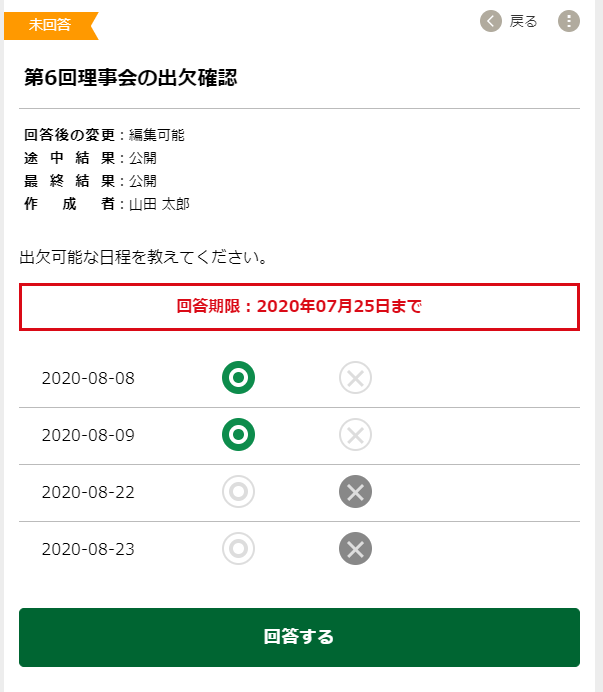The image size is (603, 692).
Task: Select absent cross for 2020-08-08
Action: tap(355, 378)
